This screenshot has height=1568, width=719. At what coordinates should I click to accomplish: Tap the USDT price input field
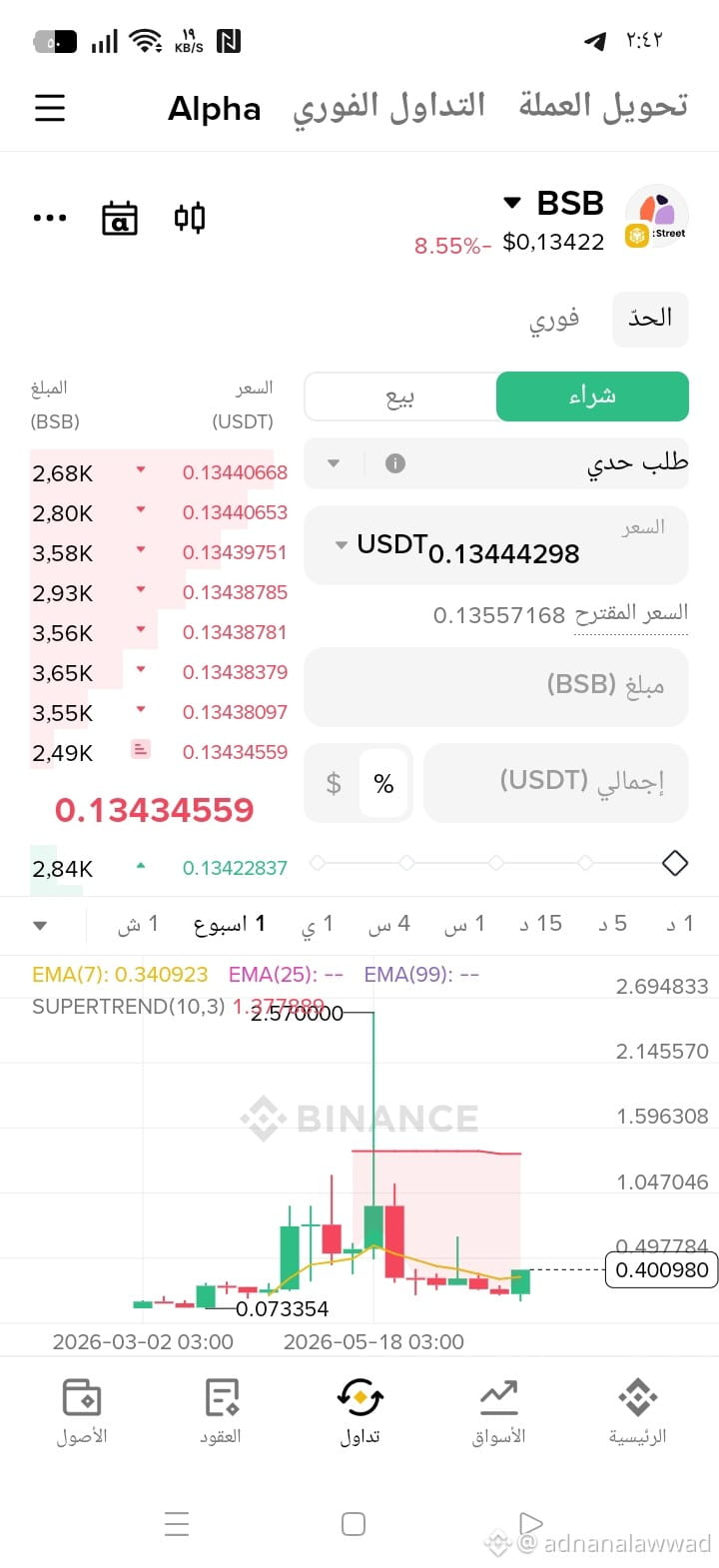(496, 544)
